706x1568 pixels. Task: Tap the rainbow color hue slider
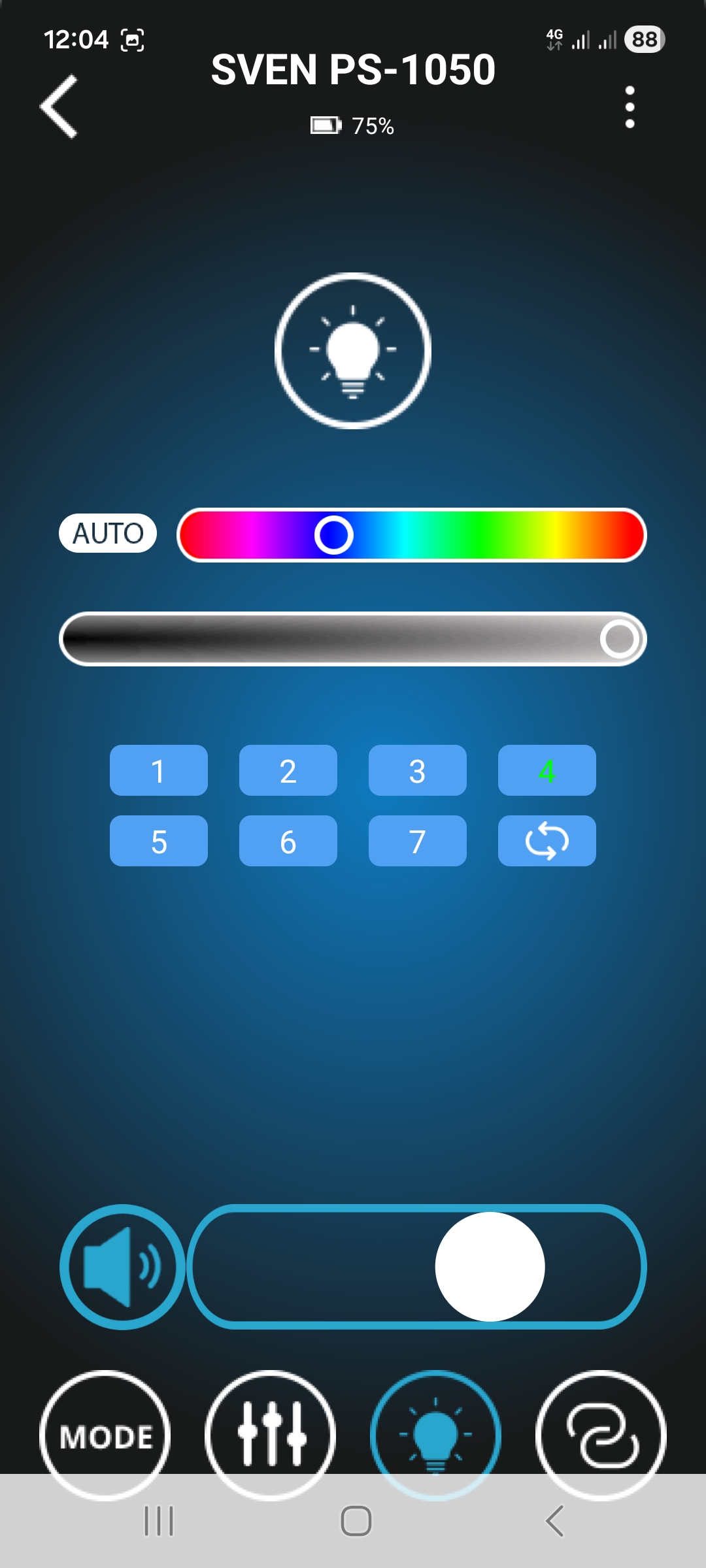(x=412, y=535)
